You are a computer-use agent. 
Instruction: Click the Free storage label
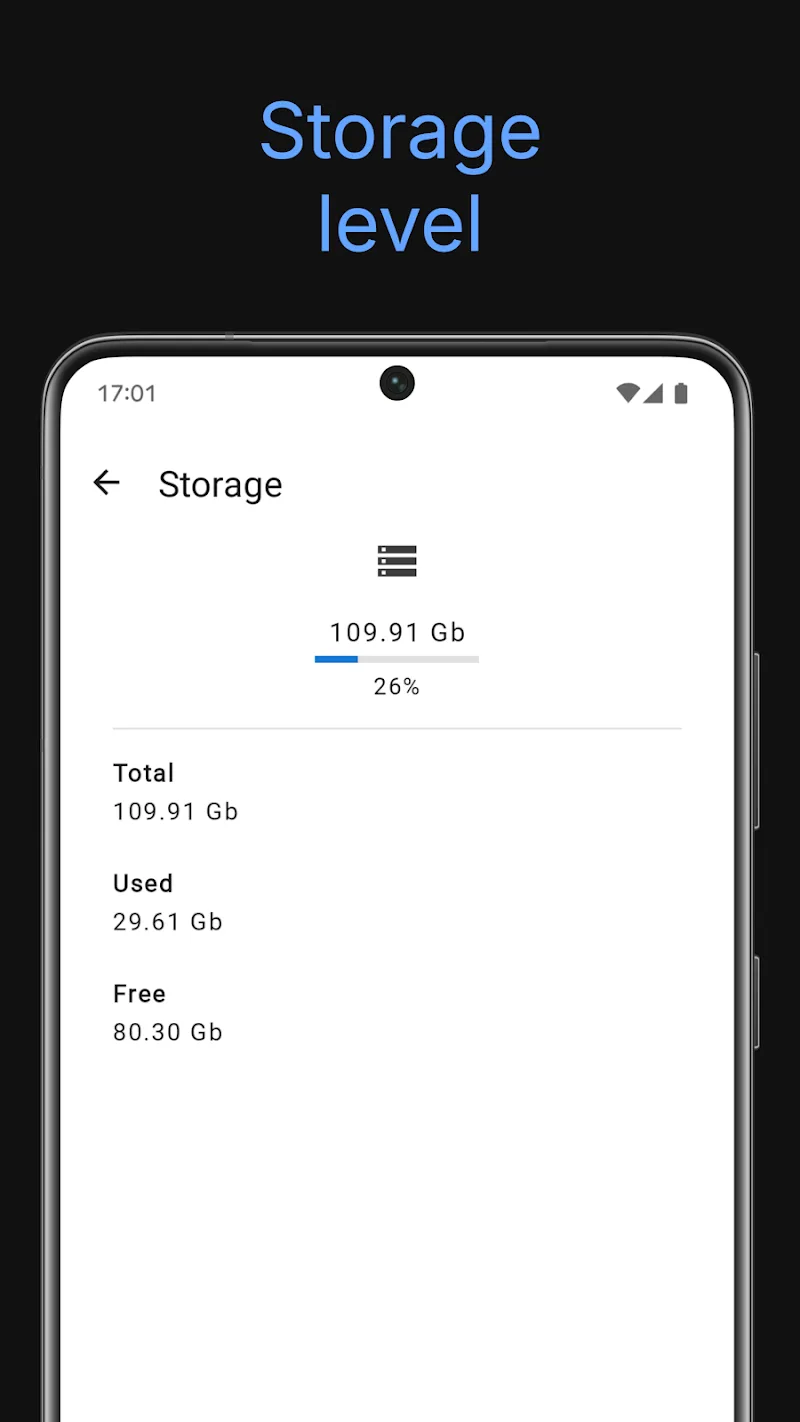coord(139,993)
